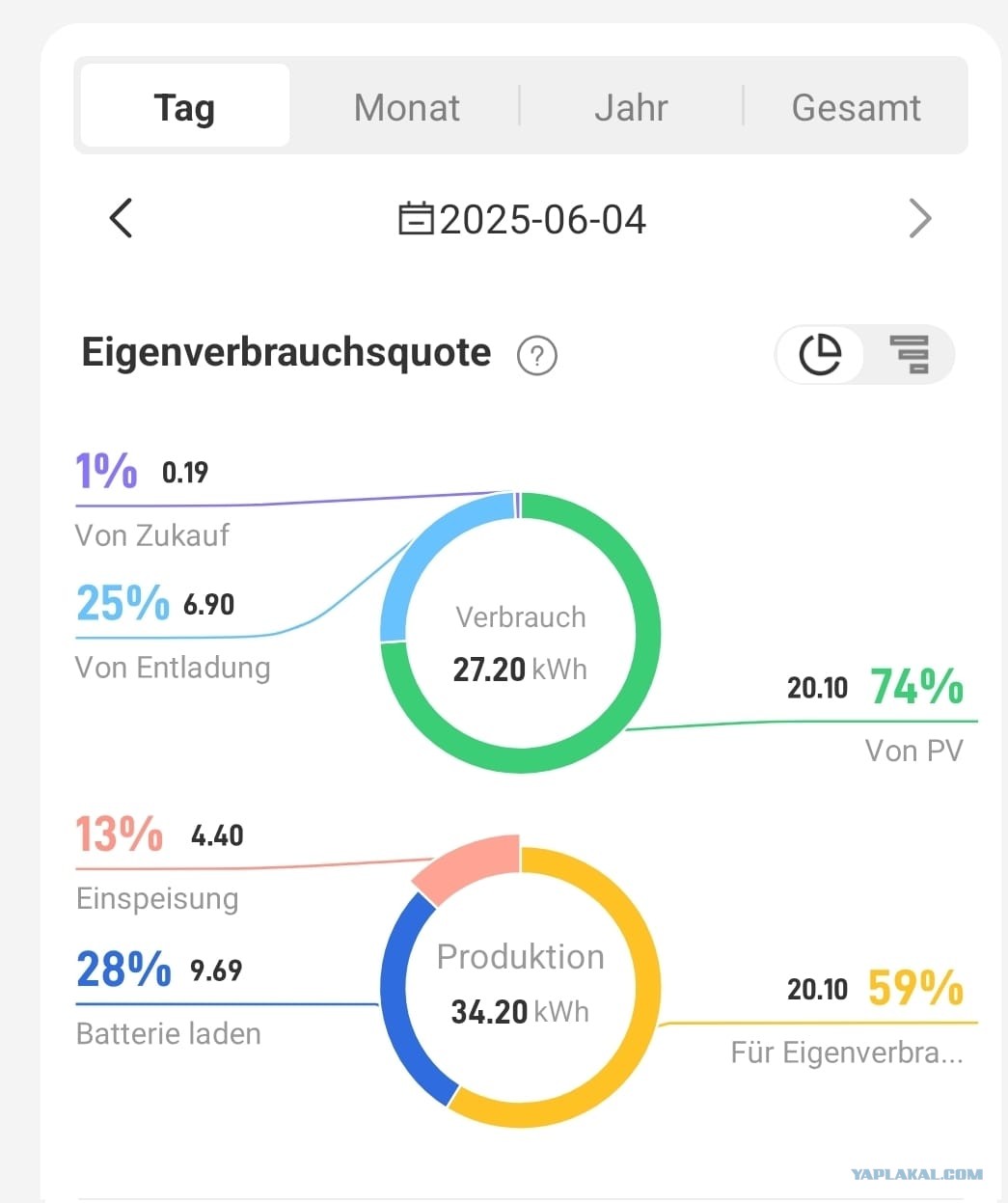Switch to the Monat tab
The width and height of the screenshot is (1008, 1203).
[x=406, y=107]
